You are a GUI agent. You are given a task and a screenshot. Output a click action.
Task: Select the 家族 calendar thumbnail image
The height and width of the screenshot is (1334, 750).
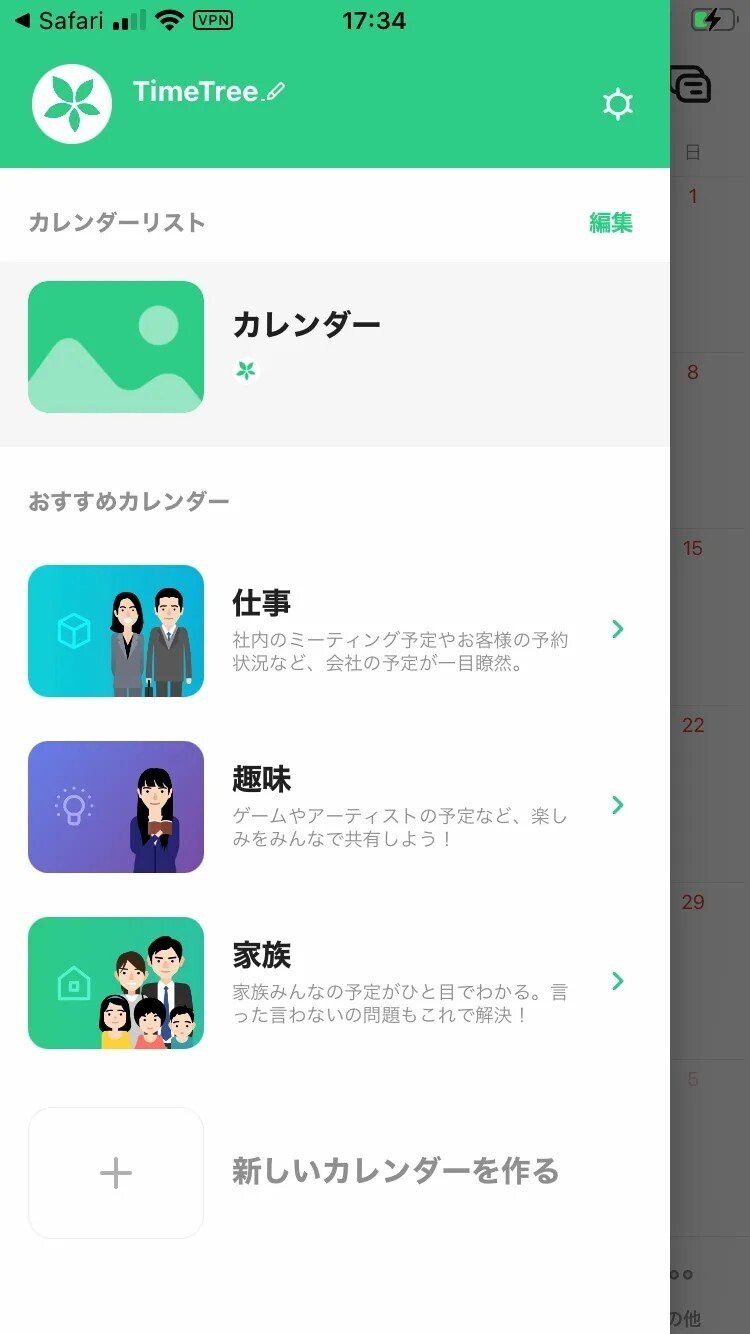coord(115,981)
